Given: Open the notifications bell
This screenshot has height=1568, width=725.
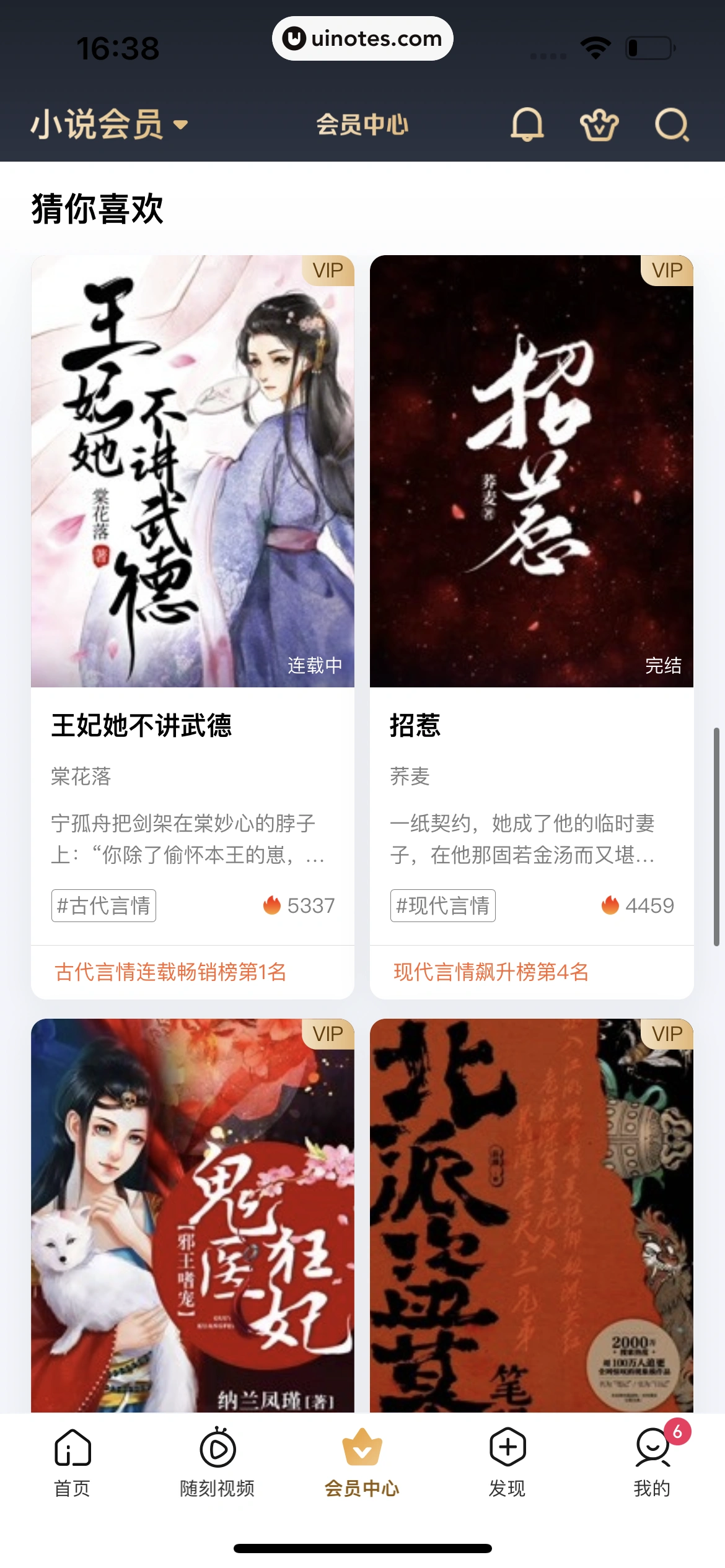Looking at the screenshot, I should point(527,124).
